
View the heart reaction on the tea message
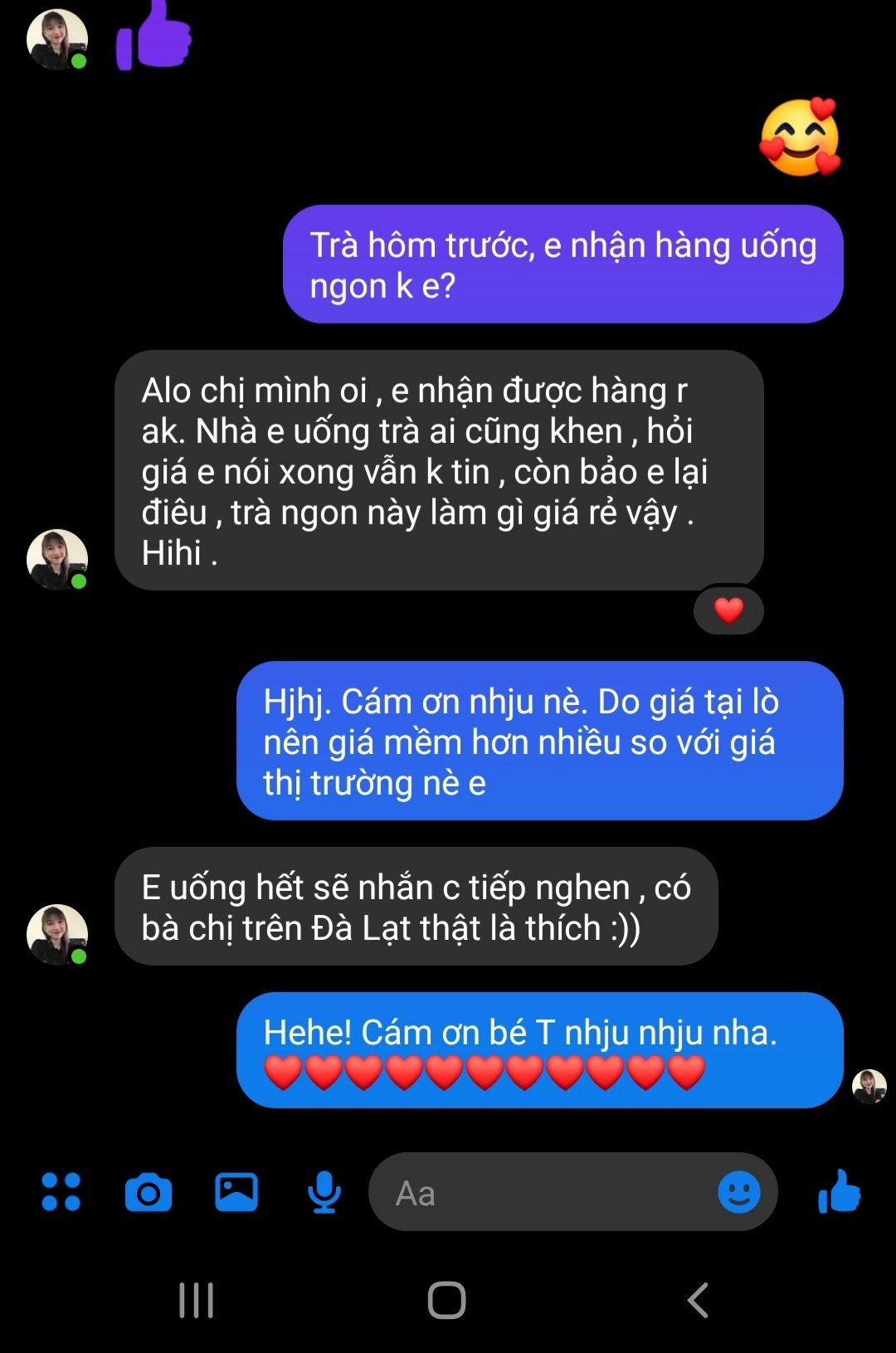click(x=728, y=611)
